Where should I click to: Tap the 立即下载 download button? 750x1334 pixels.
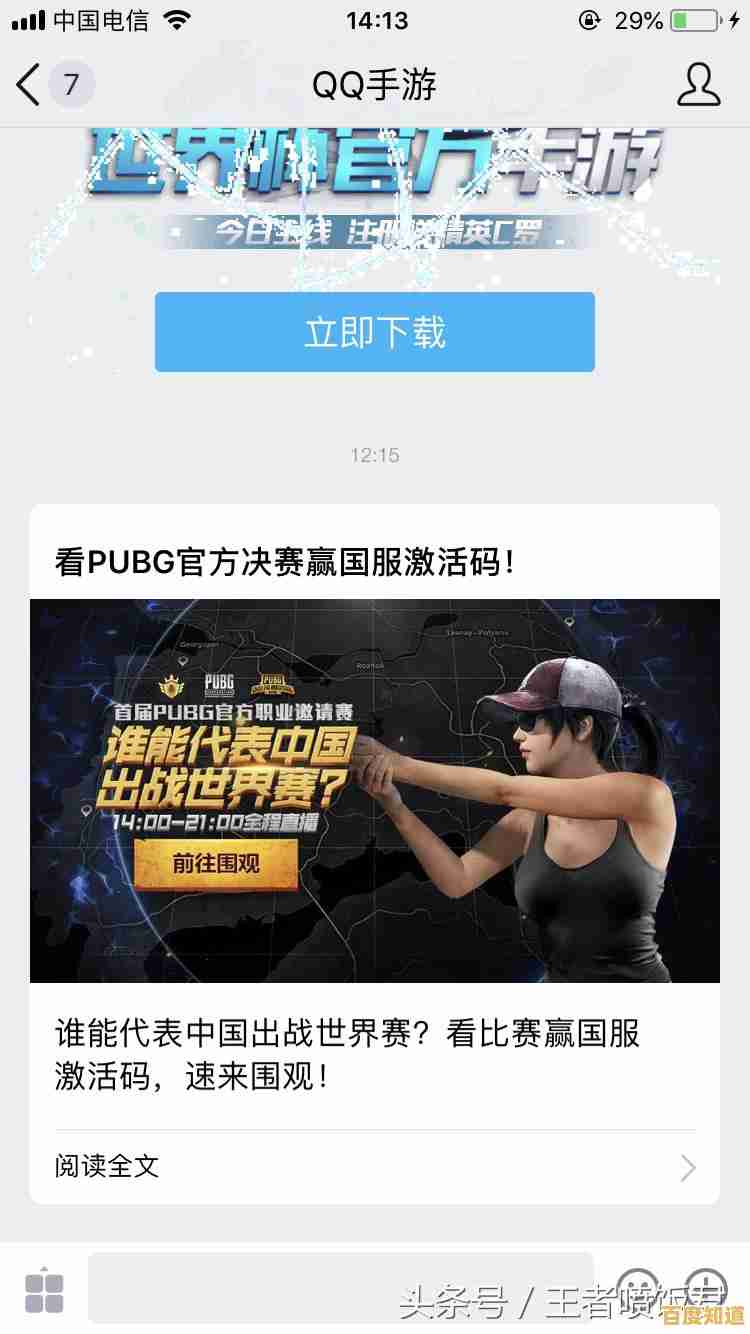[x=375, y=332]
